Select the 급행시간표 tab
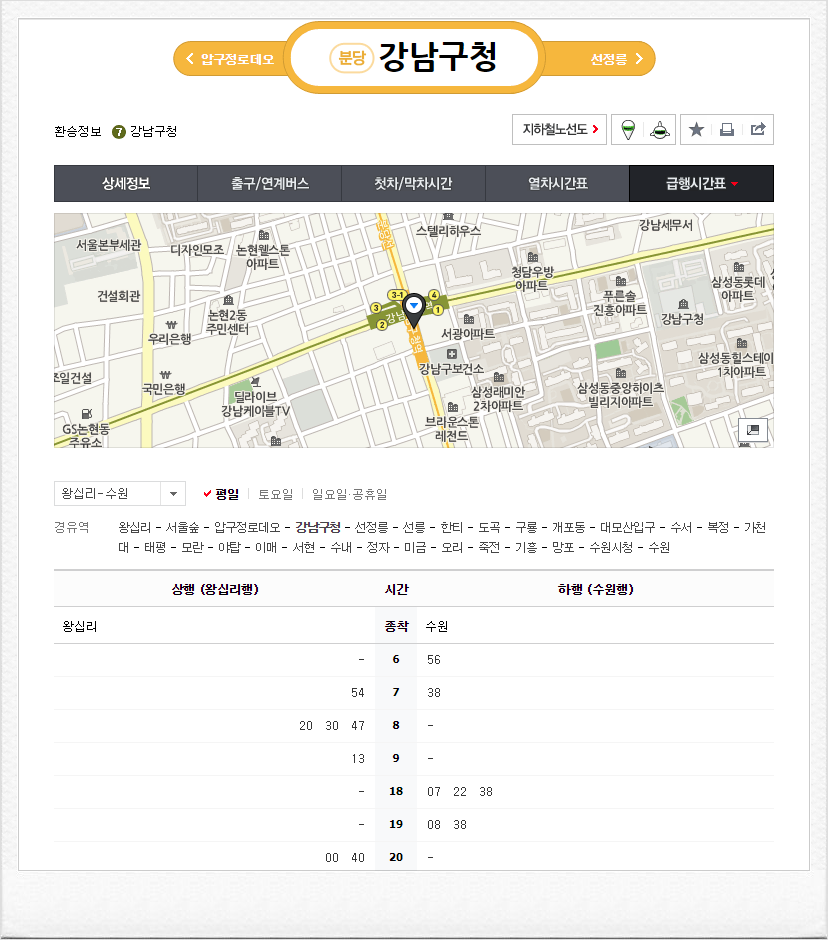The image size is (828, 940). pos(701,184)
